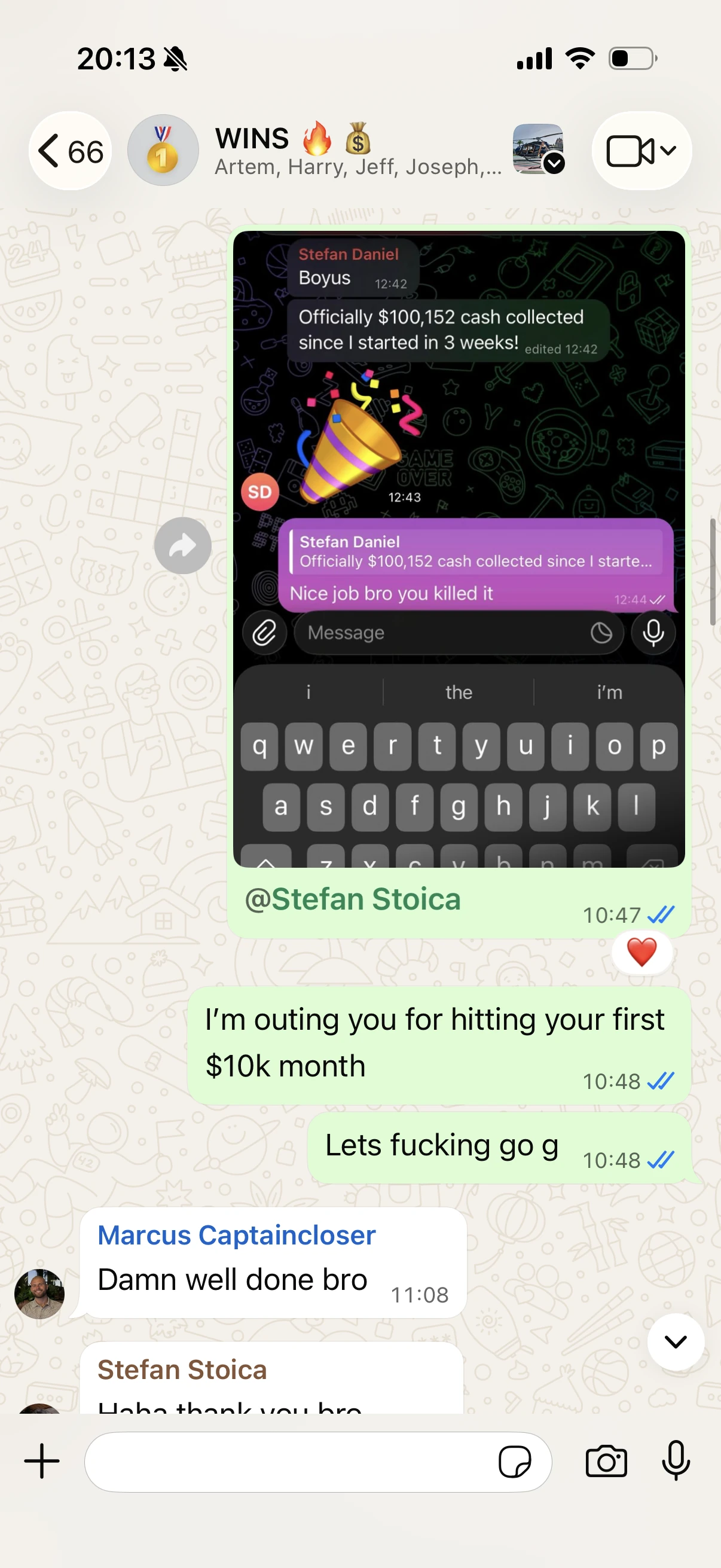Open the sticker picker
This screenshot has height=1568, width=721.
pos(515,1462)
